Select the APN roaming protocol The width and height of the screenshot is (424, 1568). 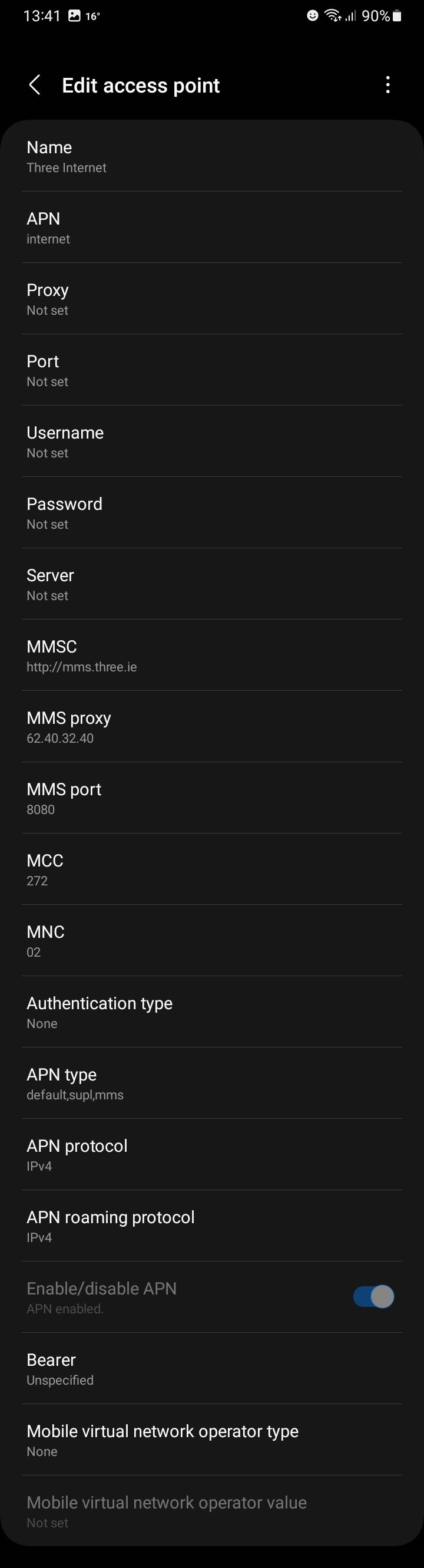pyautogui.click(x=211, y=1226)
